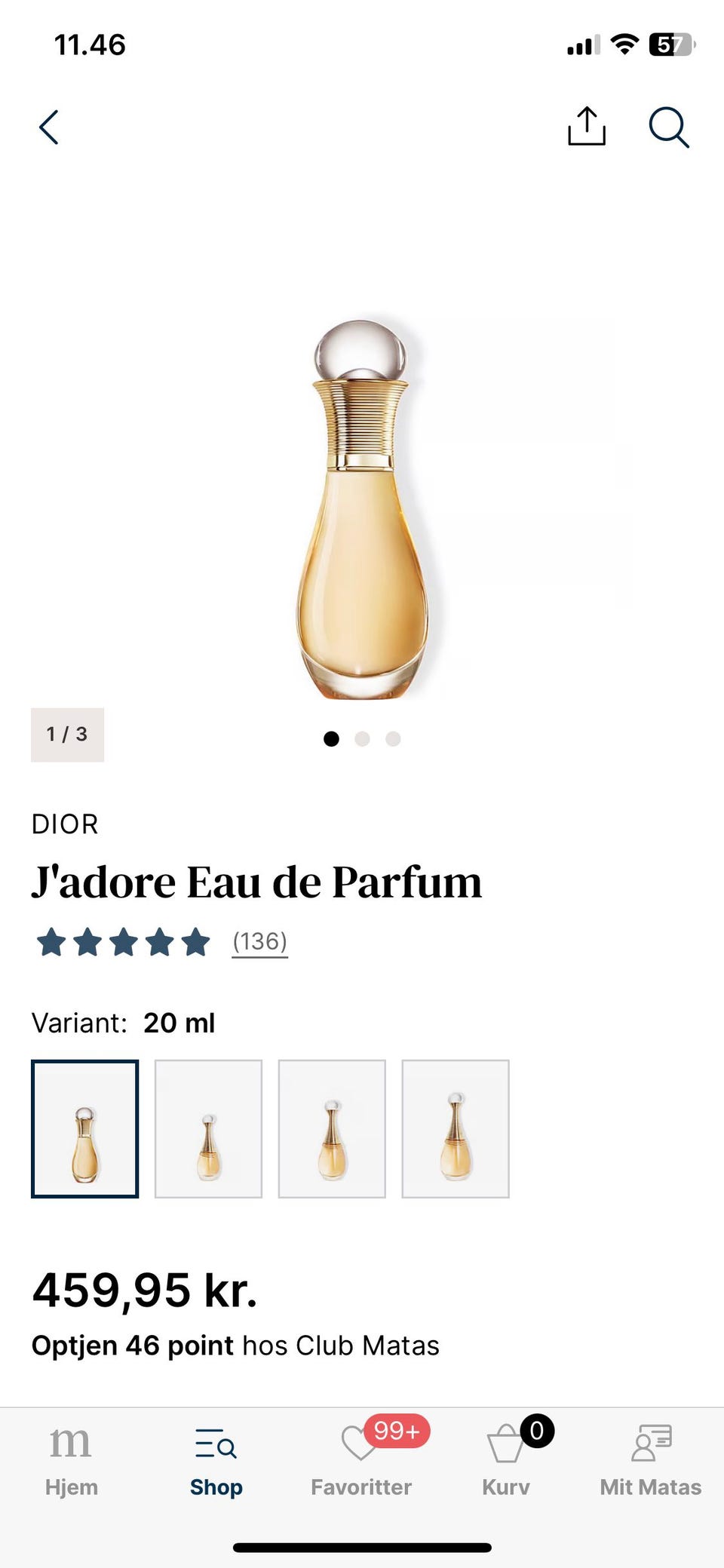The width and height of the screenshot is (724, 1568).
Task: Open the Favoritter tab
Action: (361, 1460)
